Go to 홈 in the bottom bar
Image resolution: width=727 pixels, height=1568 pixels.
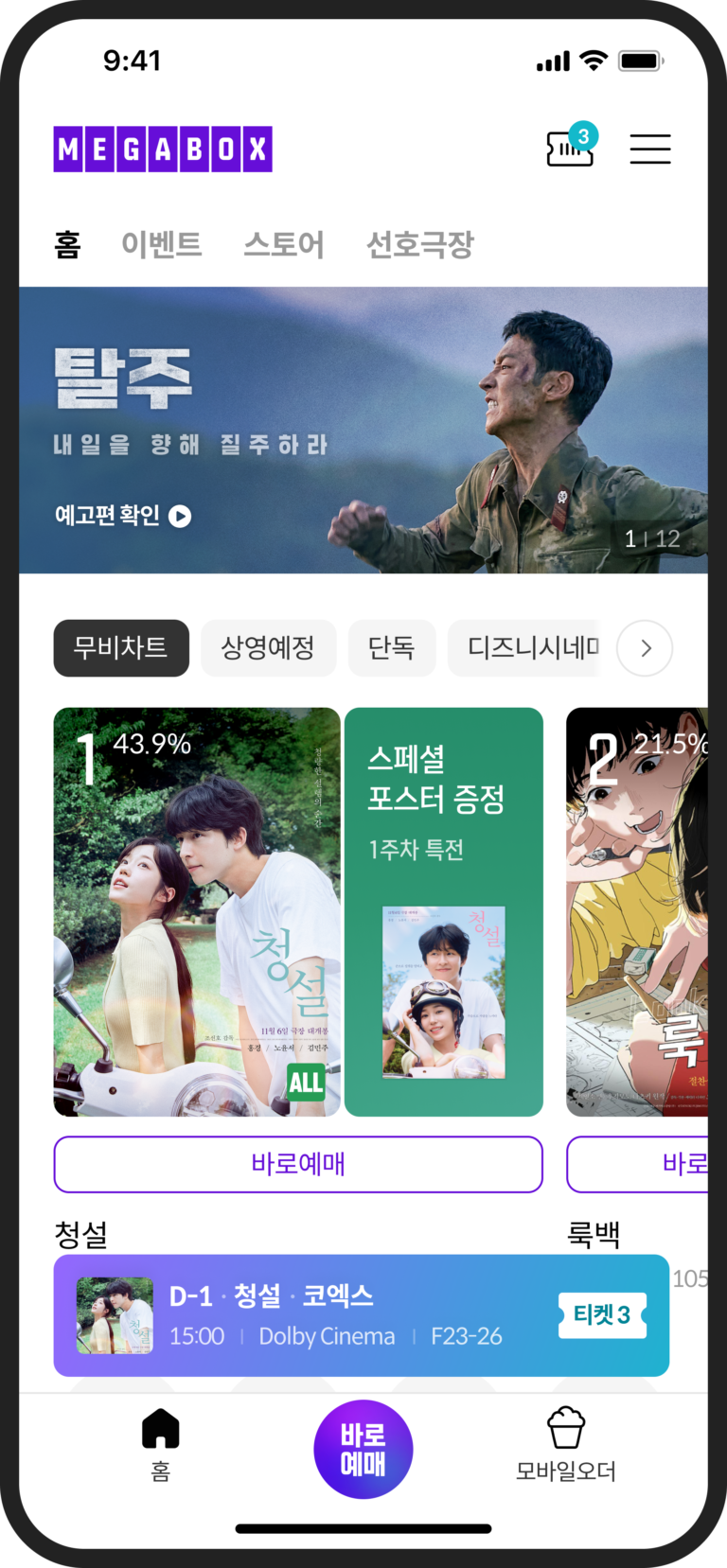(161, 1444)
